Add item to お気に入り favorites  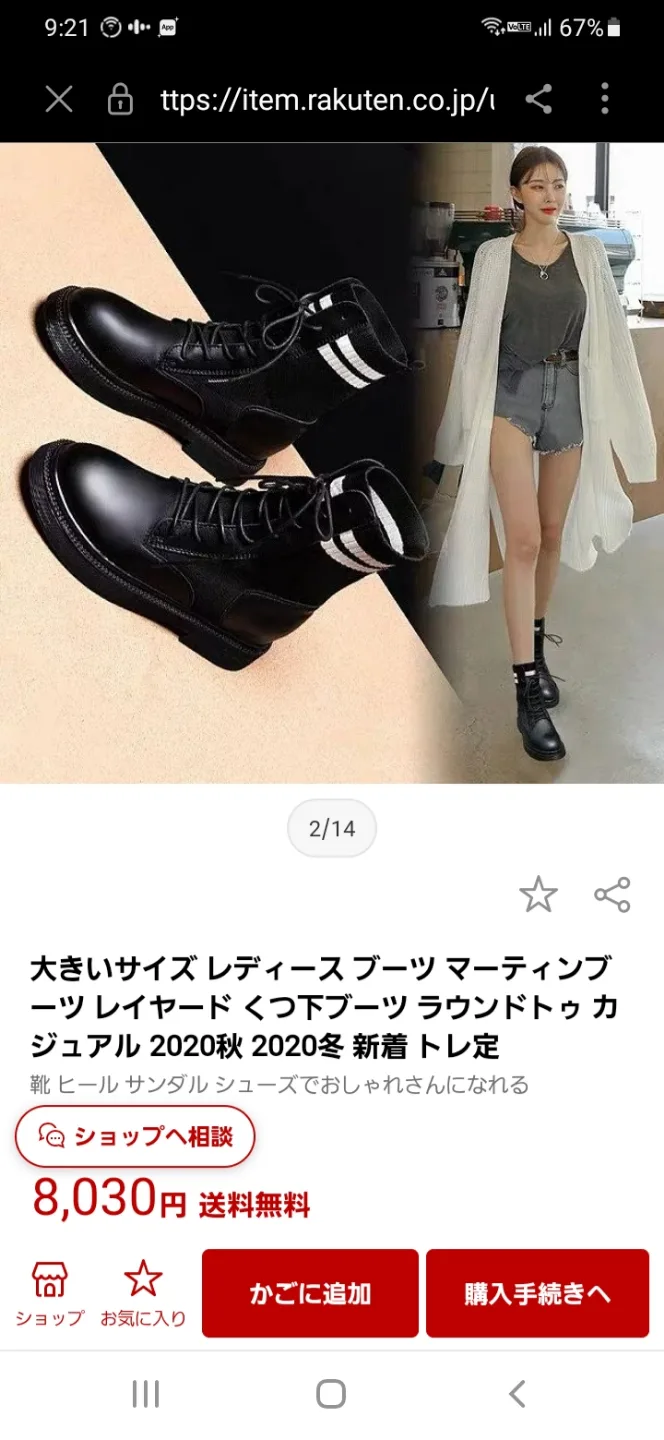click(x=143, y=1293)
